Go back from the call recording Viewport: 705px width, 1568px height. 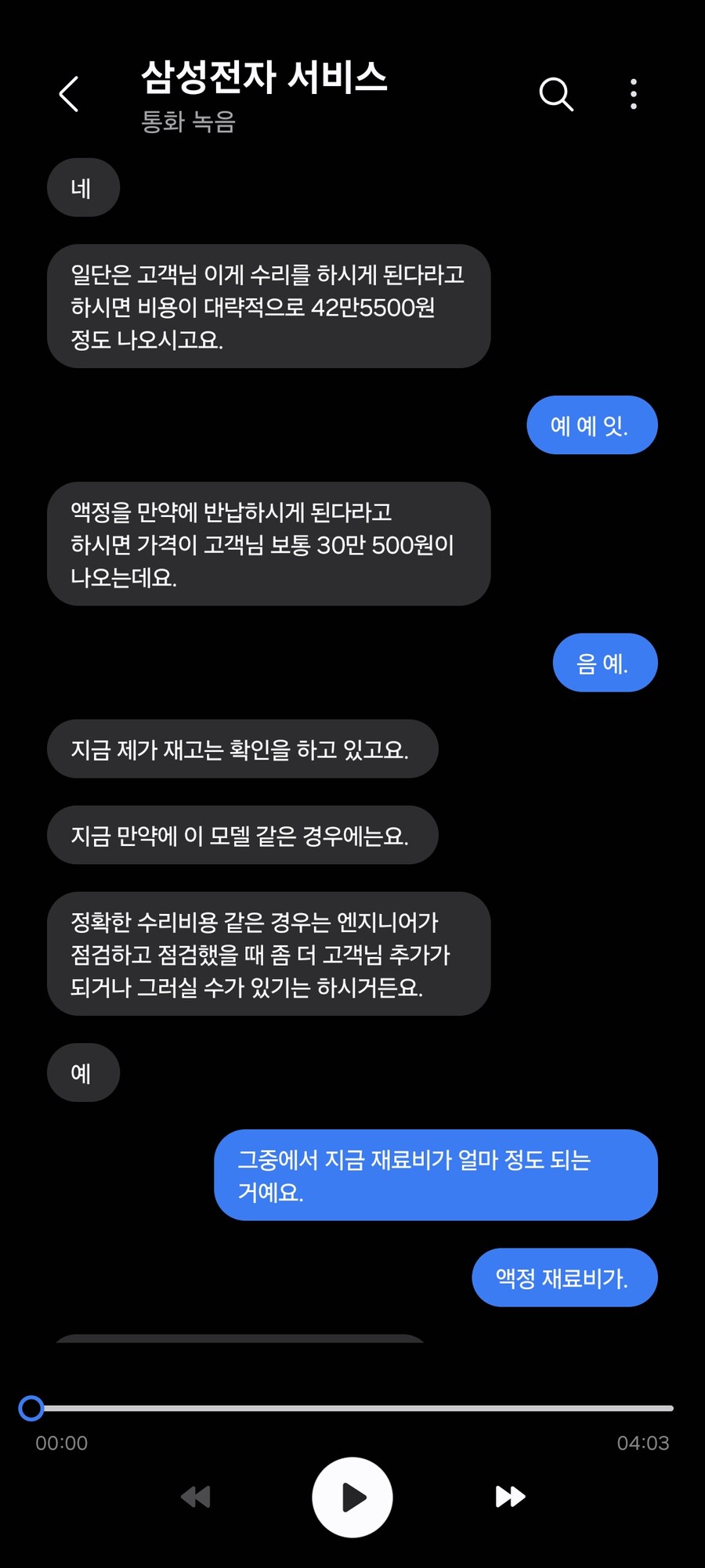click(69, 94)
